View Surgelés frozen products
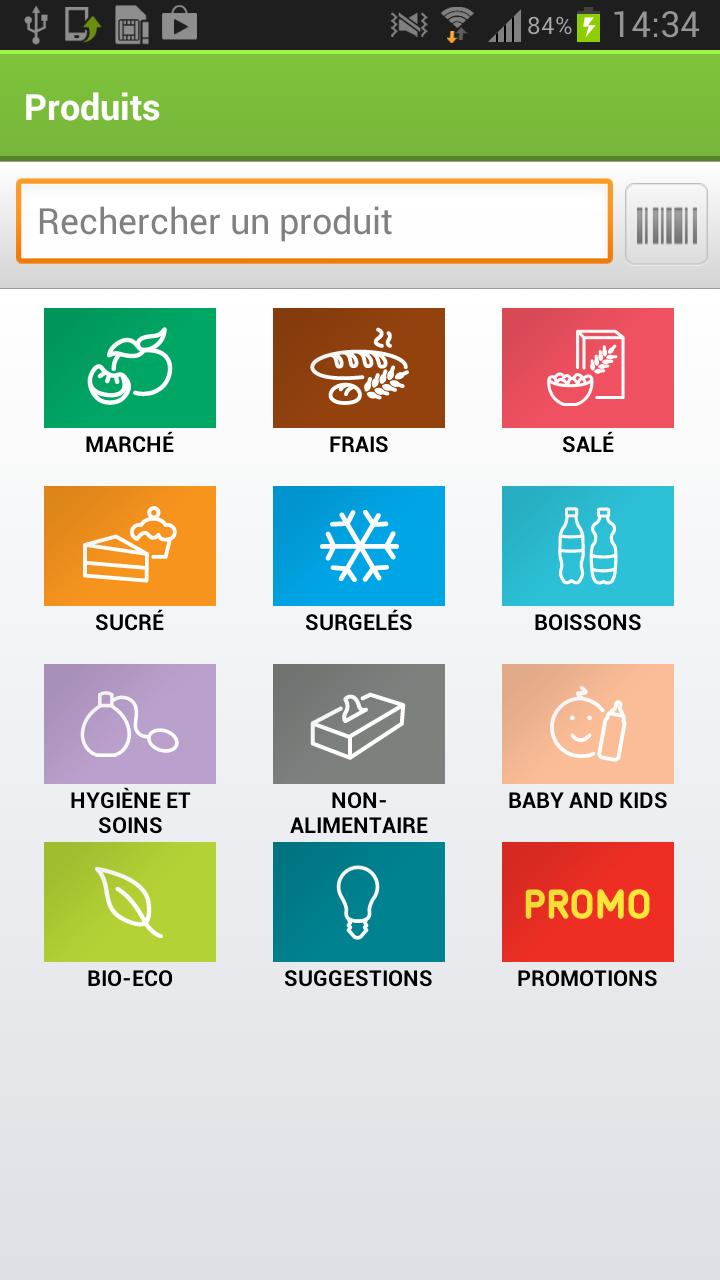 click(359, 546)
